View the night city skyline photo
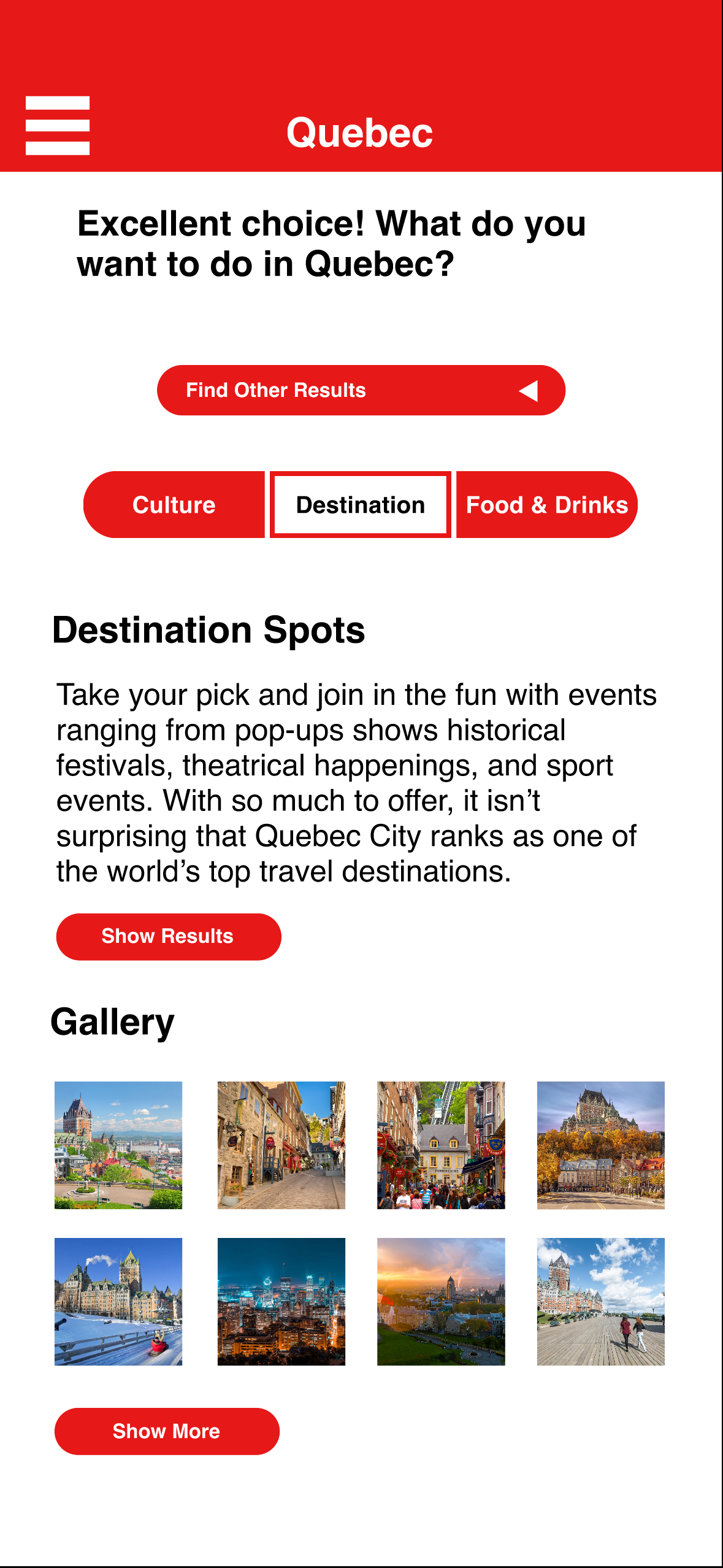The width and height of the screenshot is (723, 1568). pos(281,1302)
